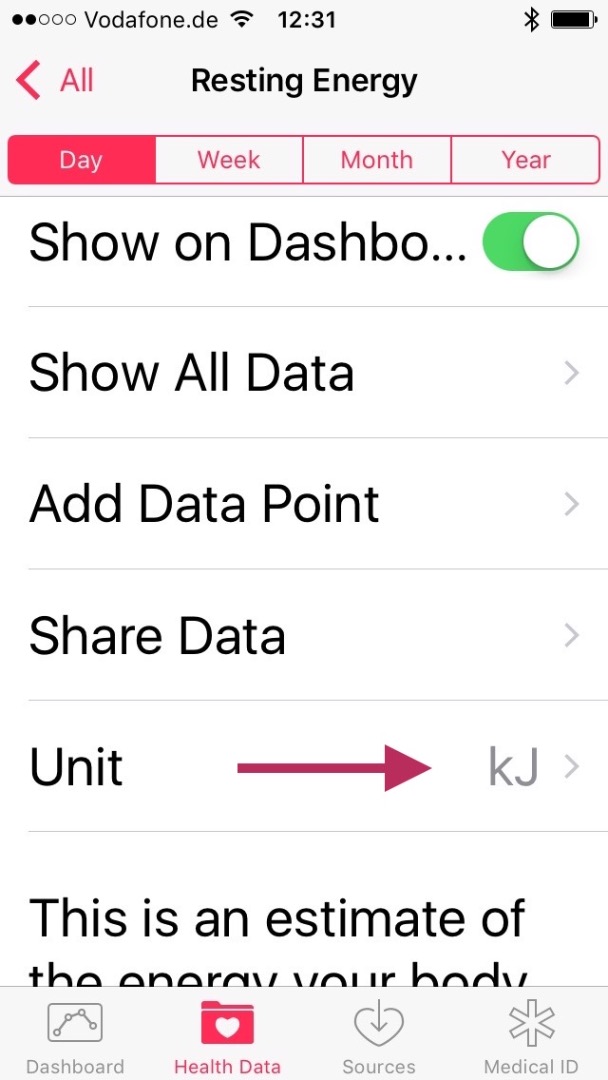Switch to the Year view
Viewport: 608px width, 1080px height.
pyautogui.click(x=525, y=160)
